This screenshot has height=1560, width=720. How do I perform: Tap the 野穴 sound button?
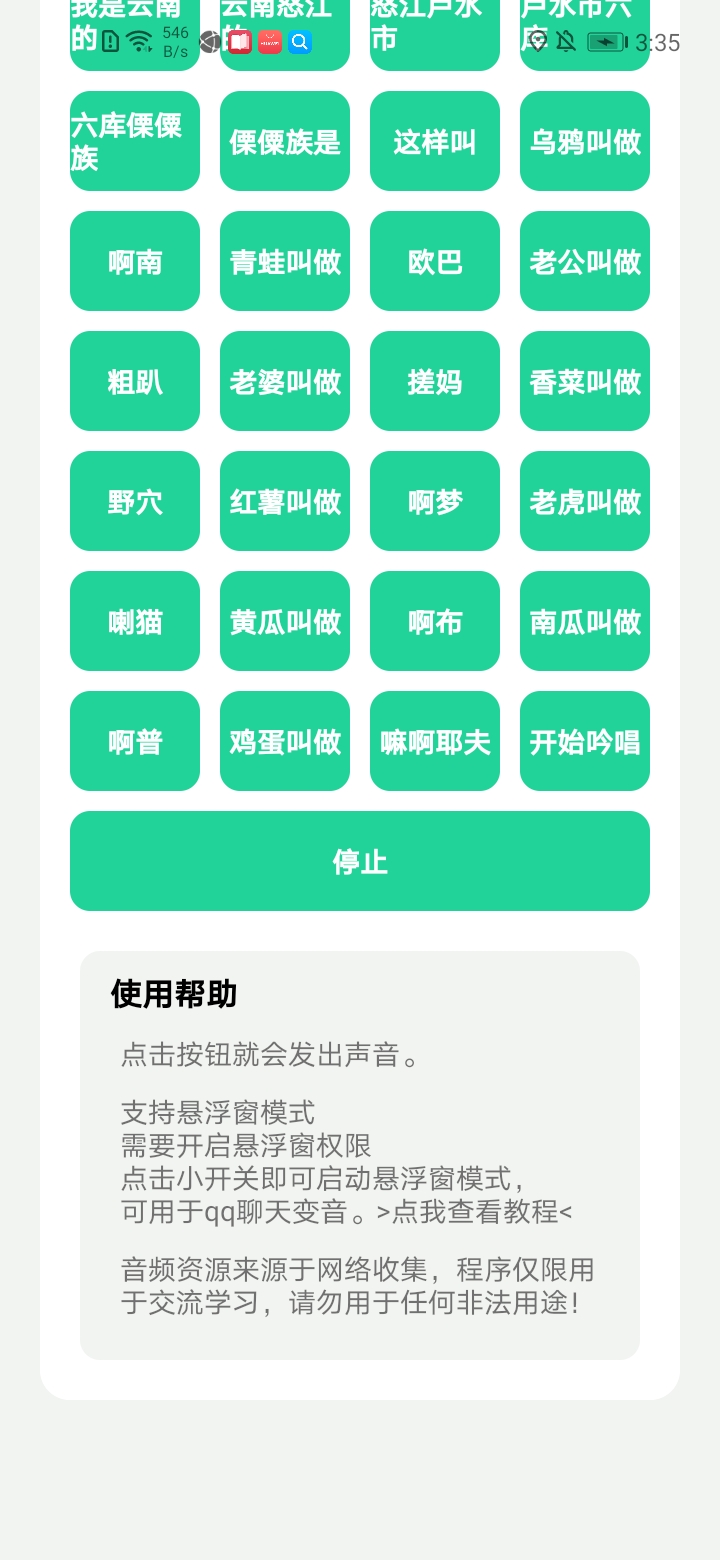pyautogui.click(x=135, y=501)
